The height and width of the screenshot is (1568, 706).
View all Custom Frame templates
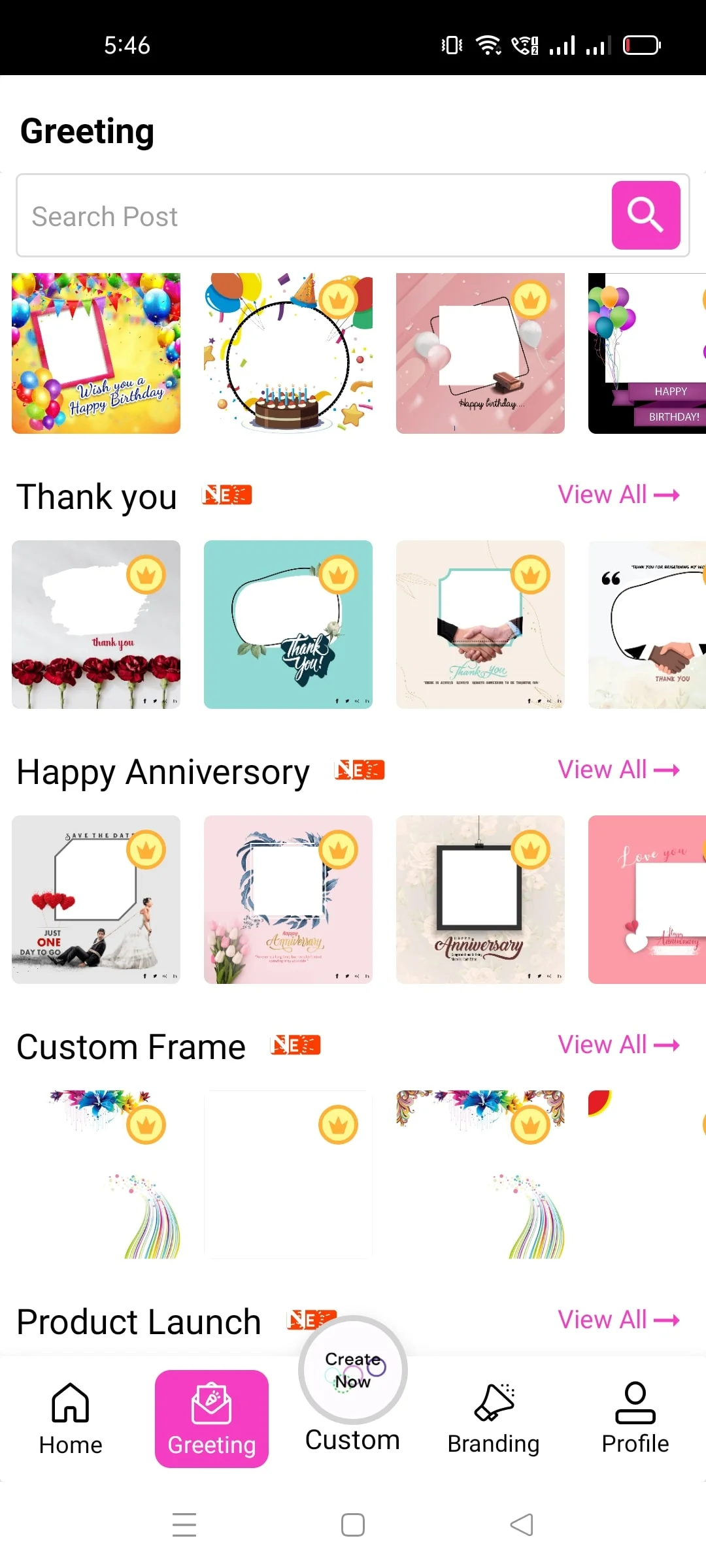coord(618,1045)
